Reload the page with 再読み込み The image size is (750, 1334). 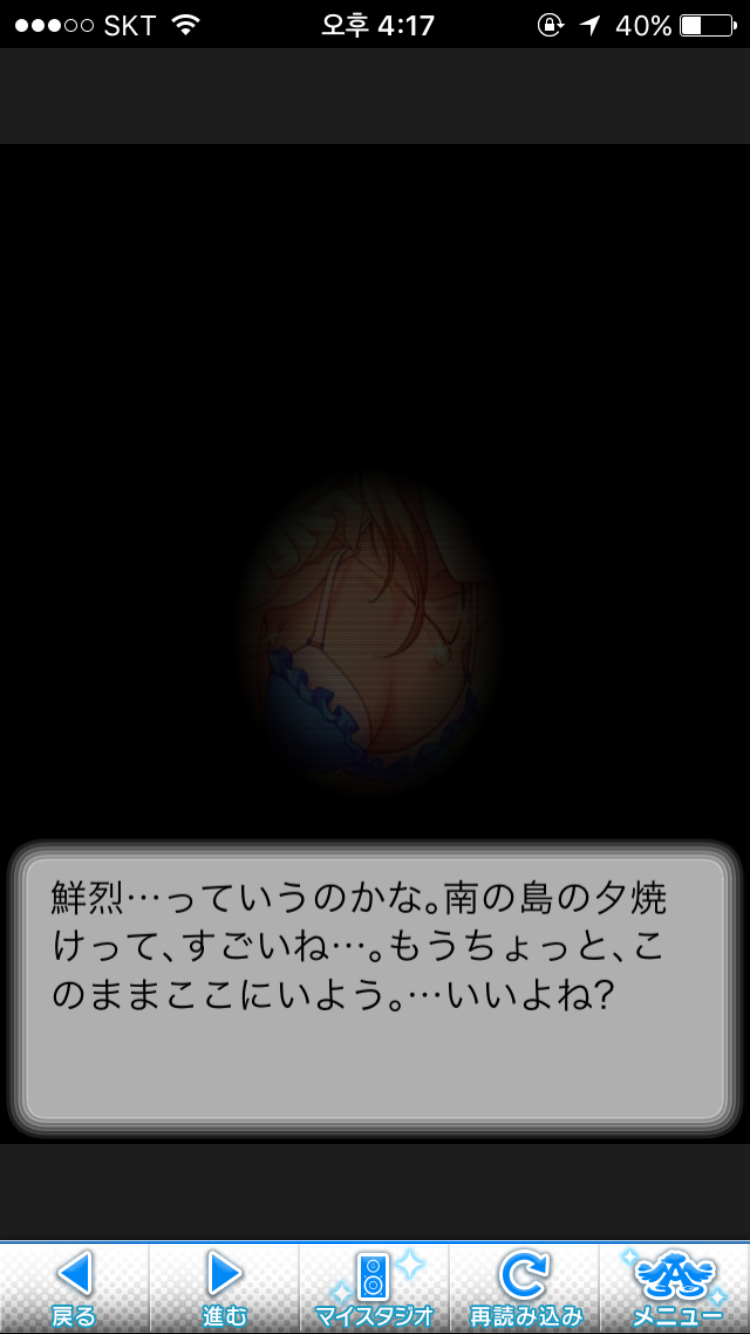[x=524, y=1288]
